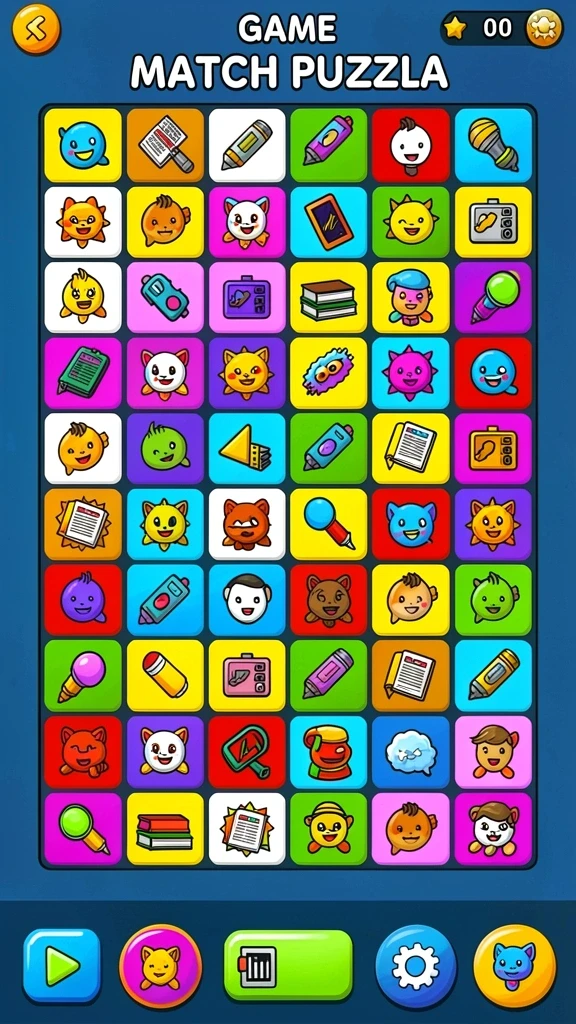Tap the pink spiky ball tile
The image size is (576, 1024).
click(411, 374)
